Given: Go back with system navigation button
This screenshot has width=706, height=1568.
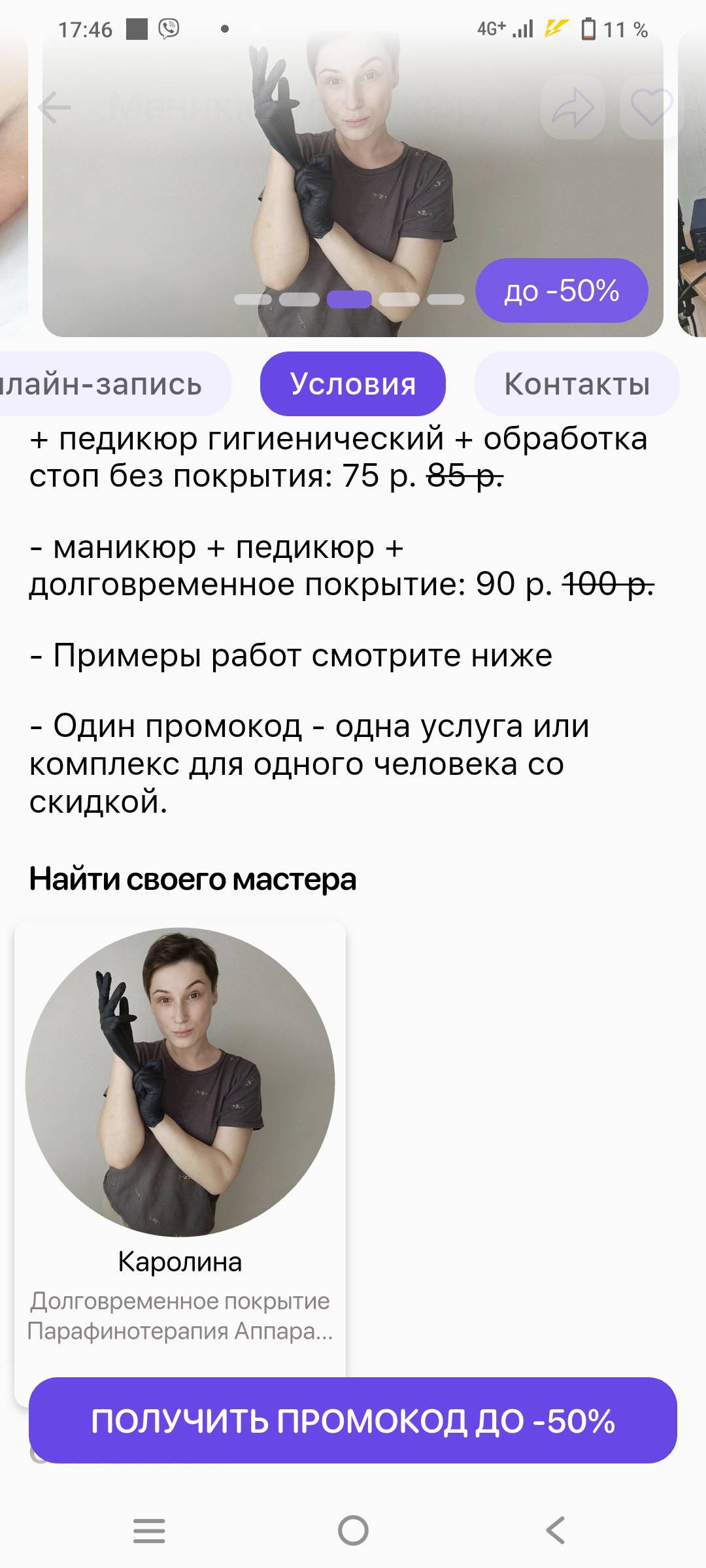Looking at the screenshot, I should tap(556, 1530).
